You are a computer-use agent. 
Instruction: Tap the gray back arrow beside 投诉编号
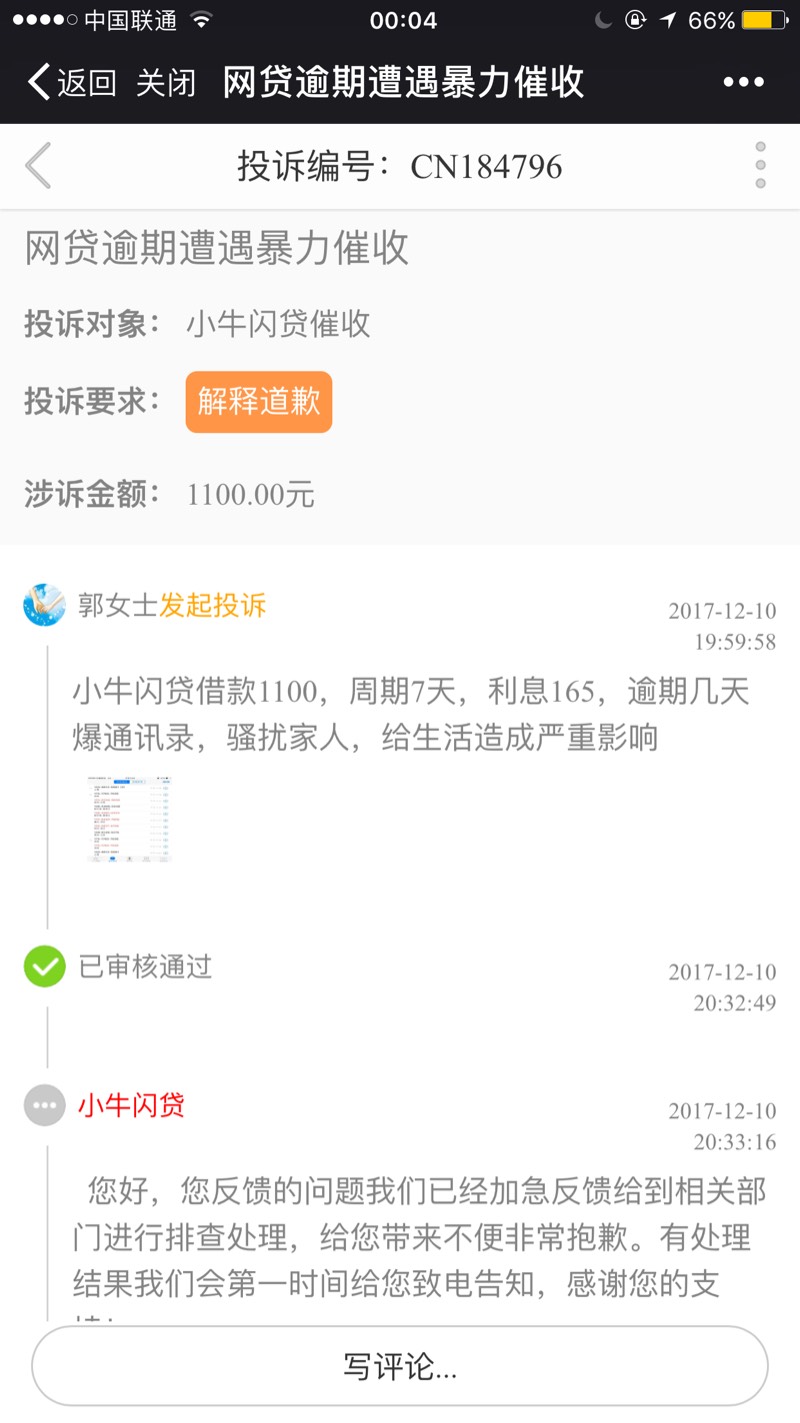click(38, 166)
